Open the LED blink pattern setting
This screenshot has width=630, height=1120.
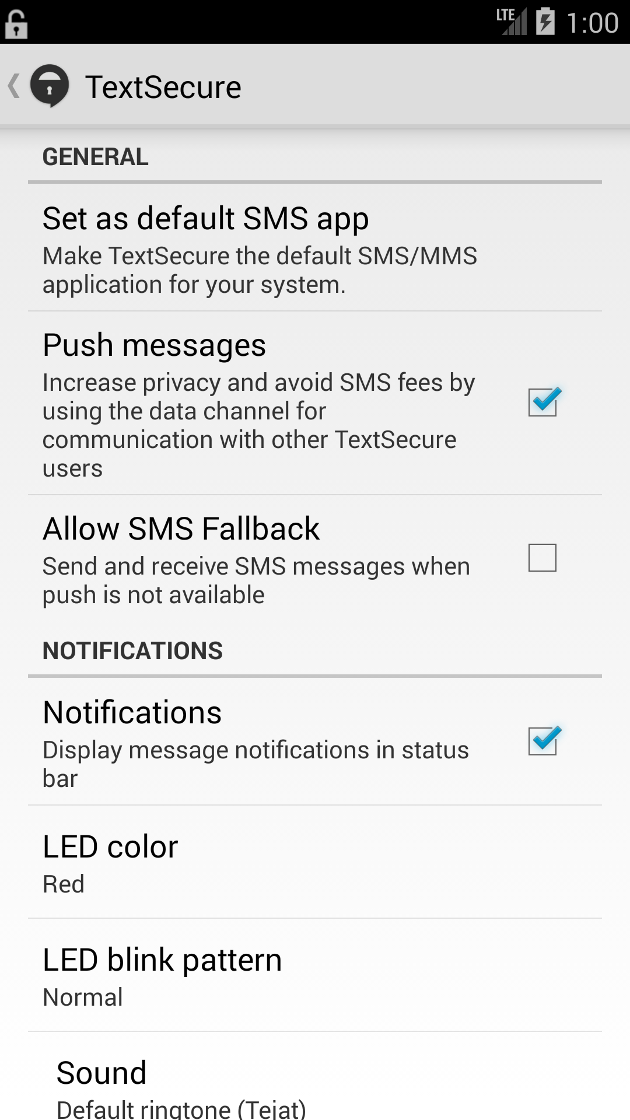[x=314, y=976]
